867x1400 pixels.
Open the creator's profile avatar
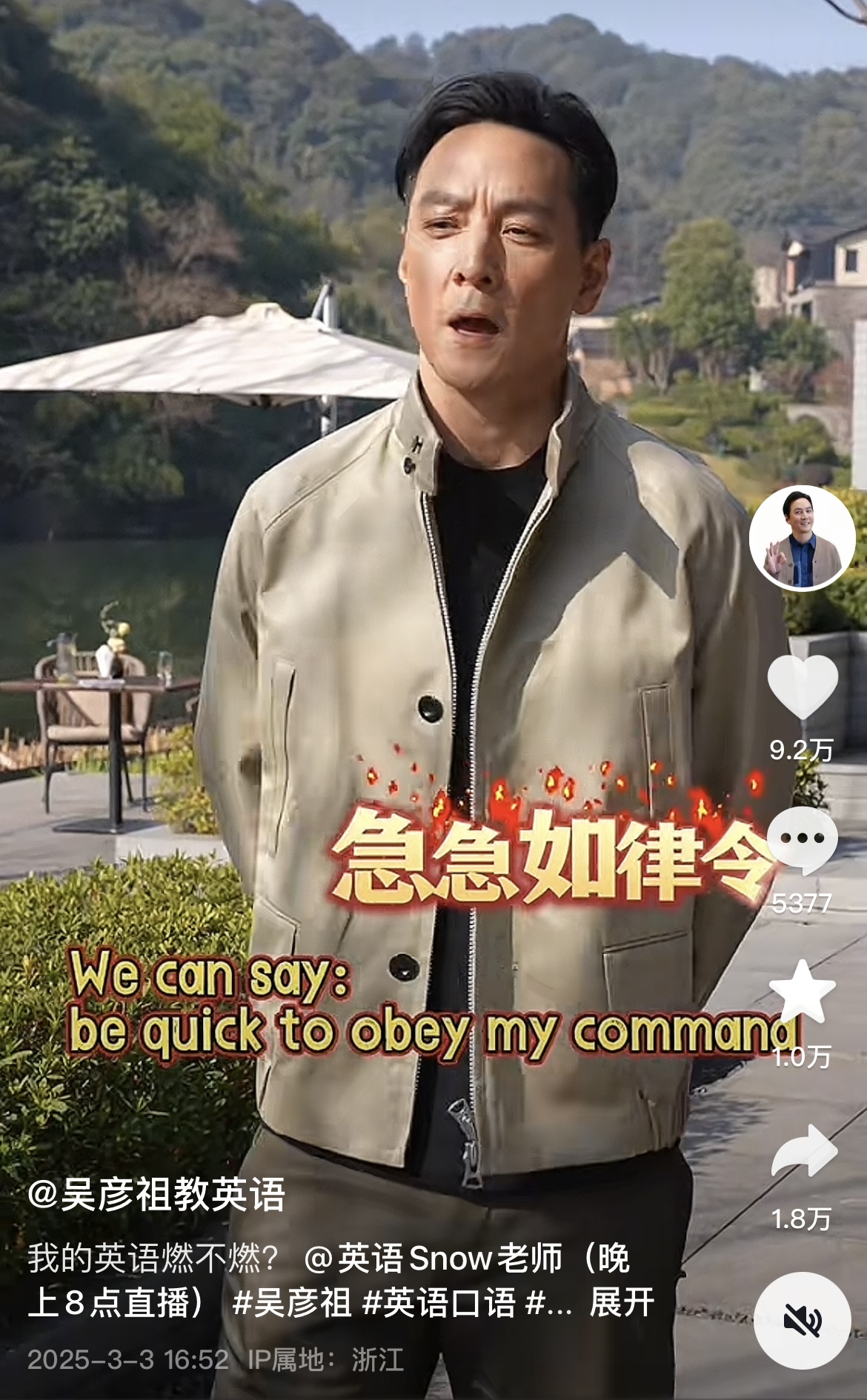(802, 539)
